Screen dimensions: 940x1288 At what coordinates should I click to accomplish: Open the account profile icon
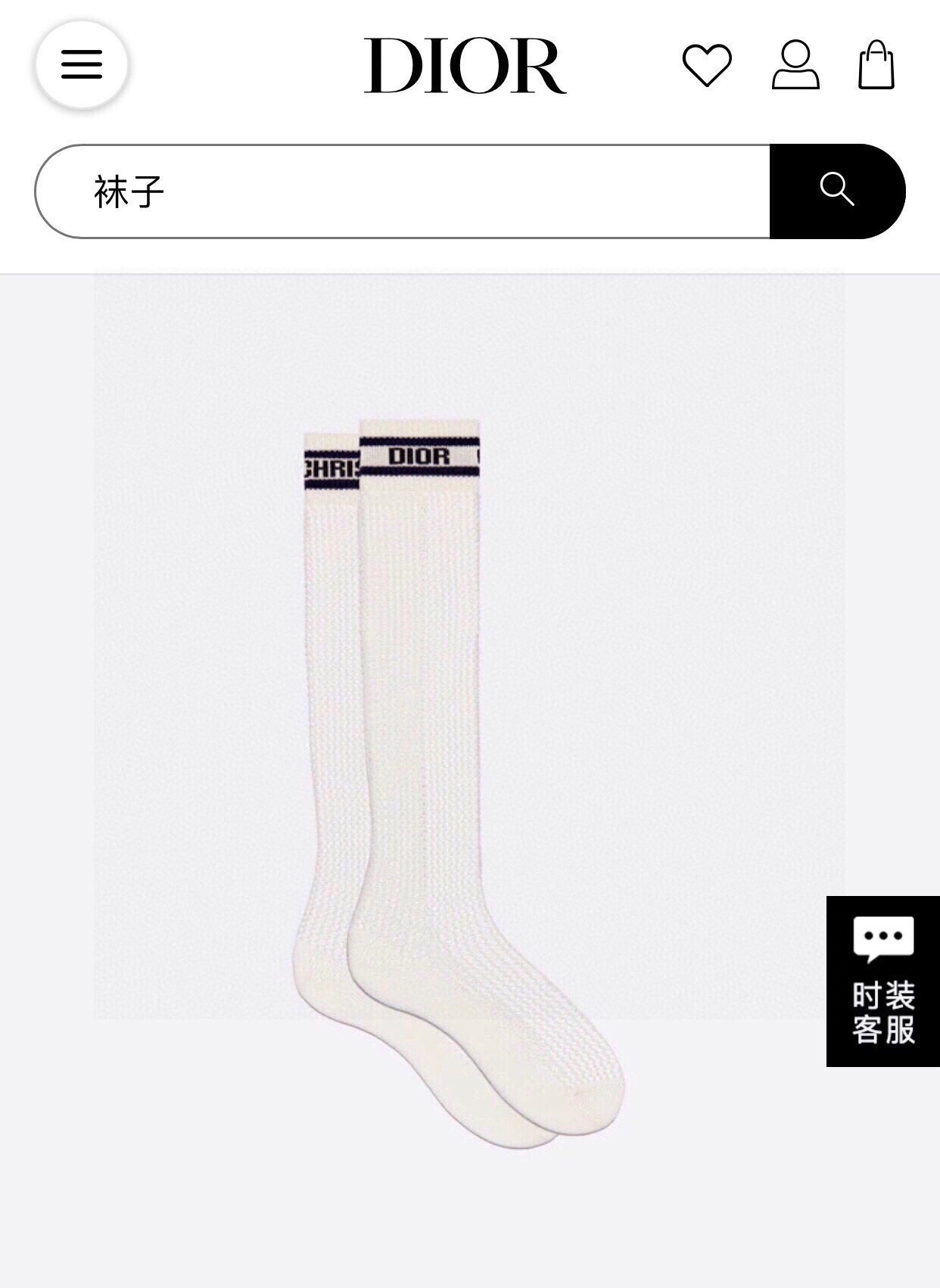coord(795,65)
